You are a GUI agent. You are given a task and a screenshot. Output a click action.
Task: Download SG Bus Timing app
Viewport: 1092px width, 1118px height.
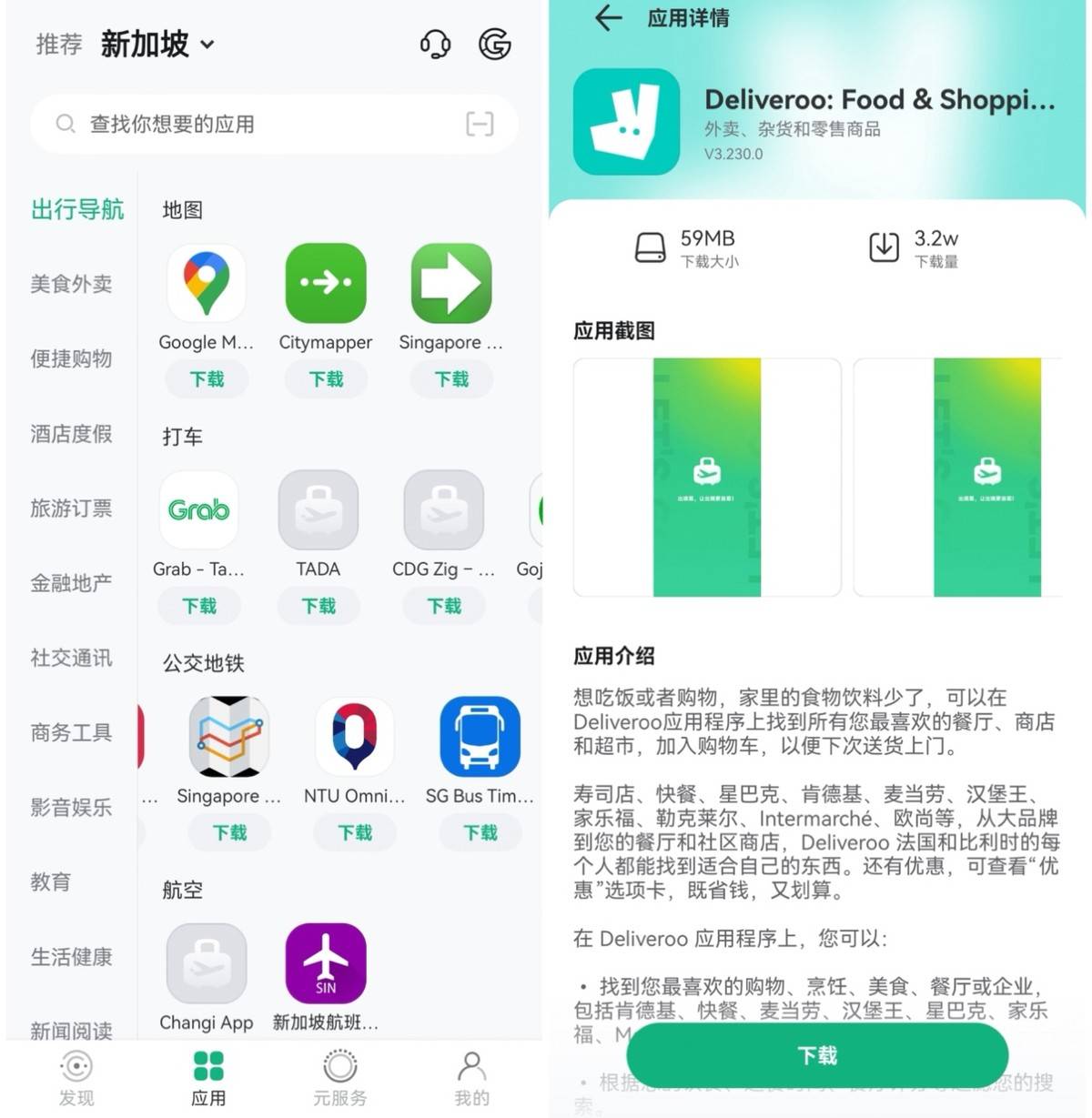(480, 831)
